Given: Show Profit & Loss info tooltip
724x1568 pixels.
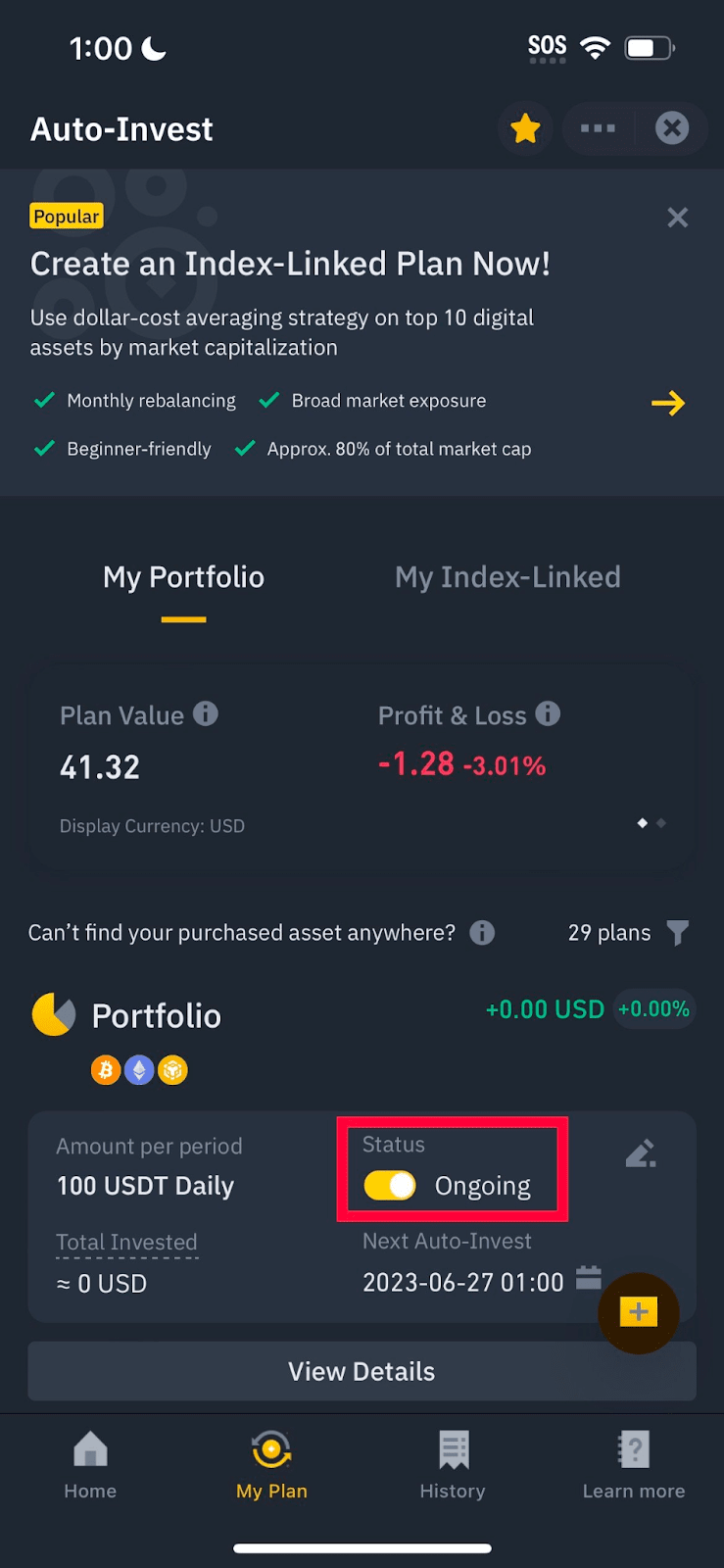Looking at the screenshot, I should [x=548, y=713].
